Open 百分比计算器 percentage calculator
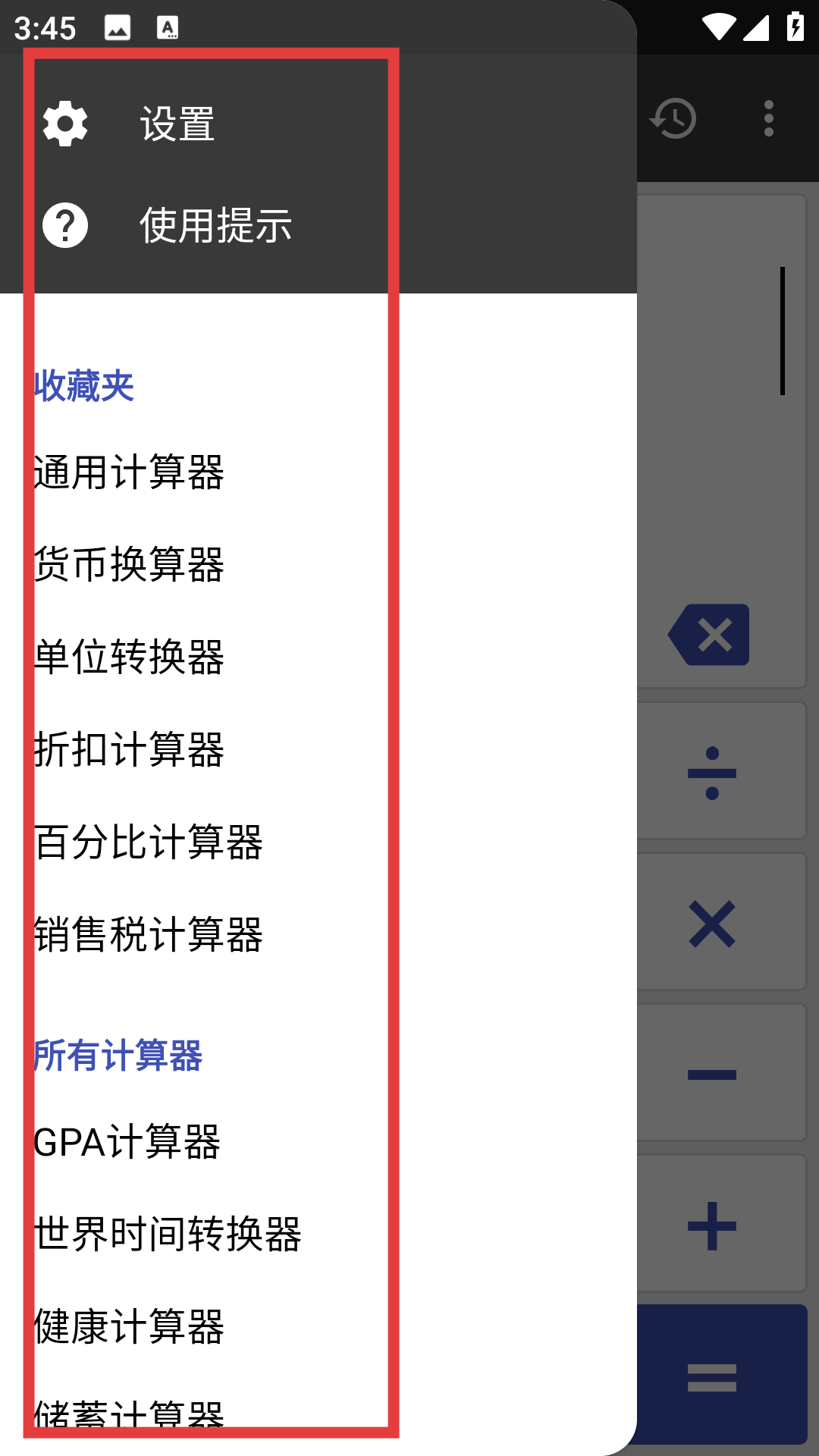Image resolution: width=819 pixels, height=1456 pixels. (318, 842)
